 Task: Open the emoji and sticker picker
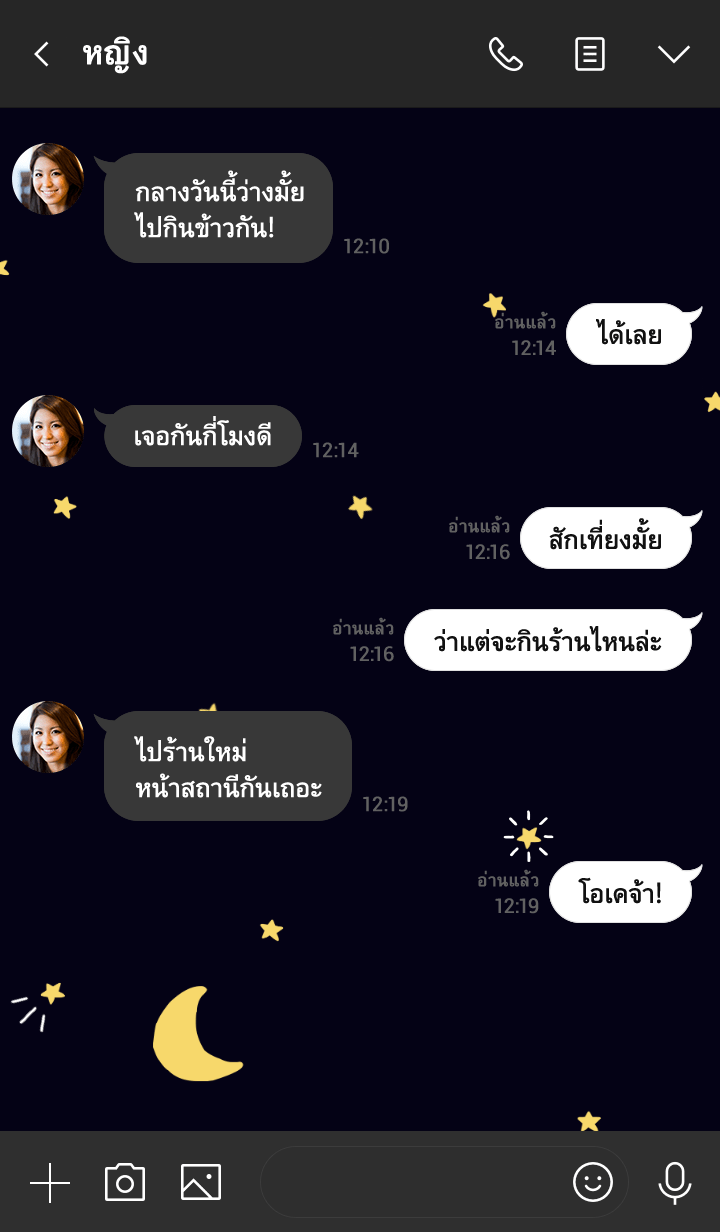[x=592, y=1183]
